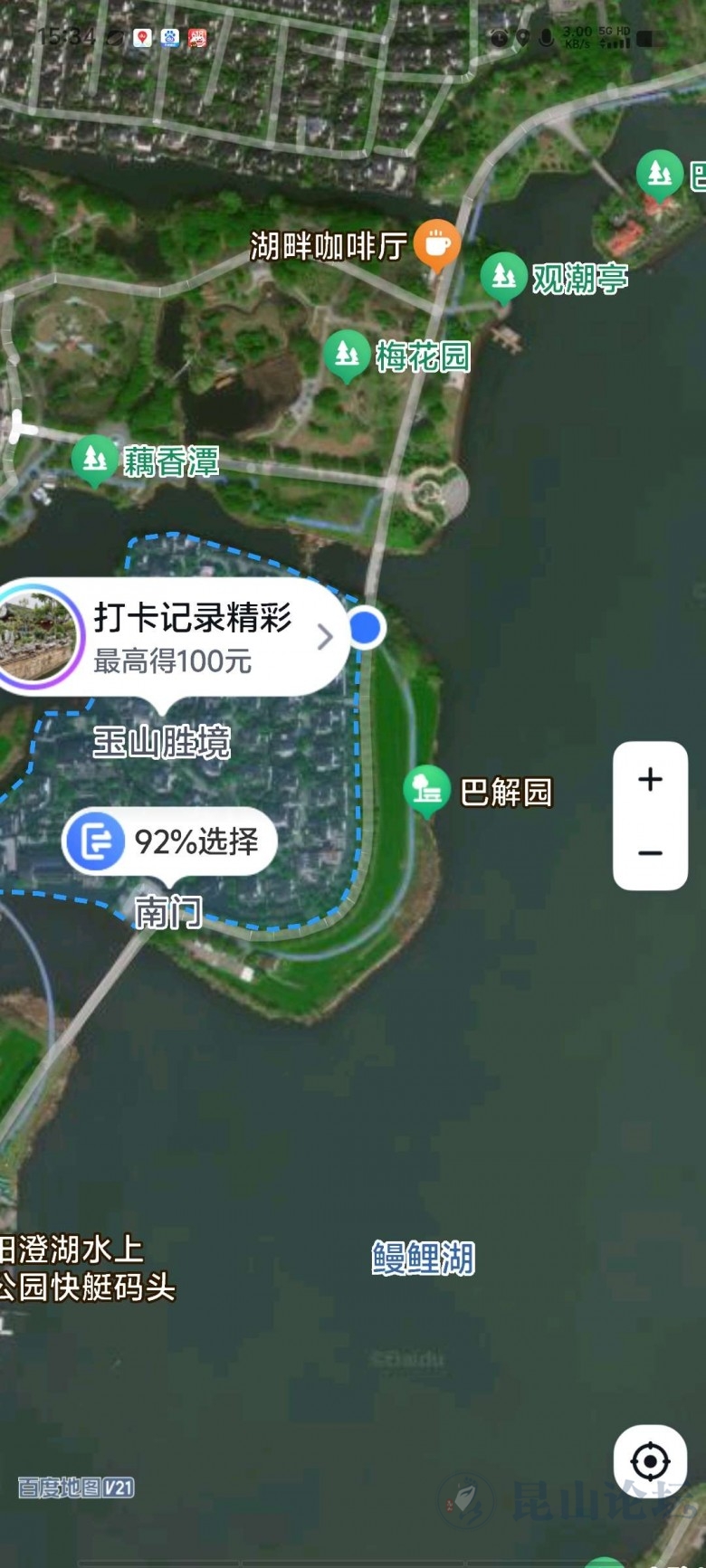Open the 湖畔咖啡厅 cafe marker
The width and height of the screenshot is (706, 1568).
(x=437, y=243)
